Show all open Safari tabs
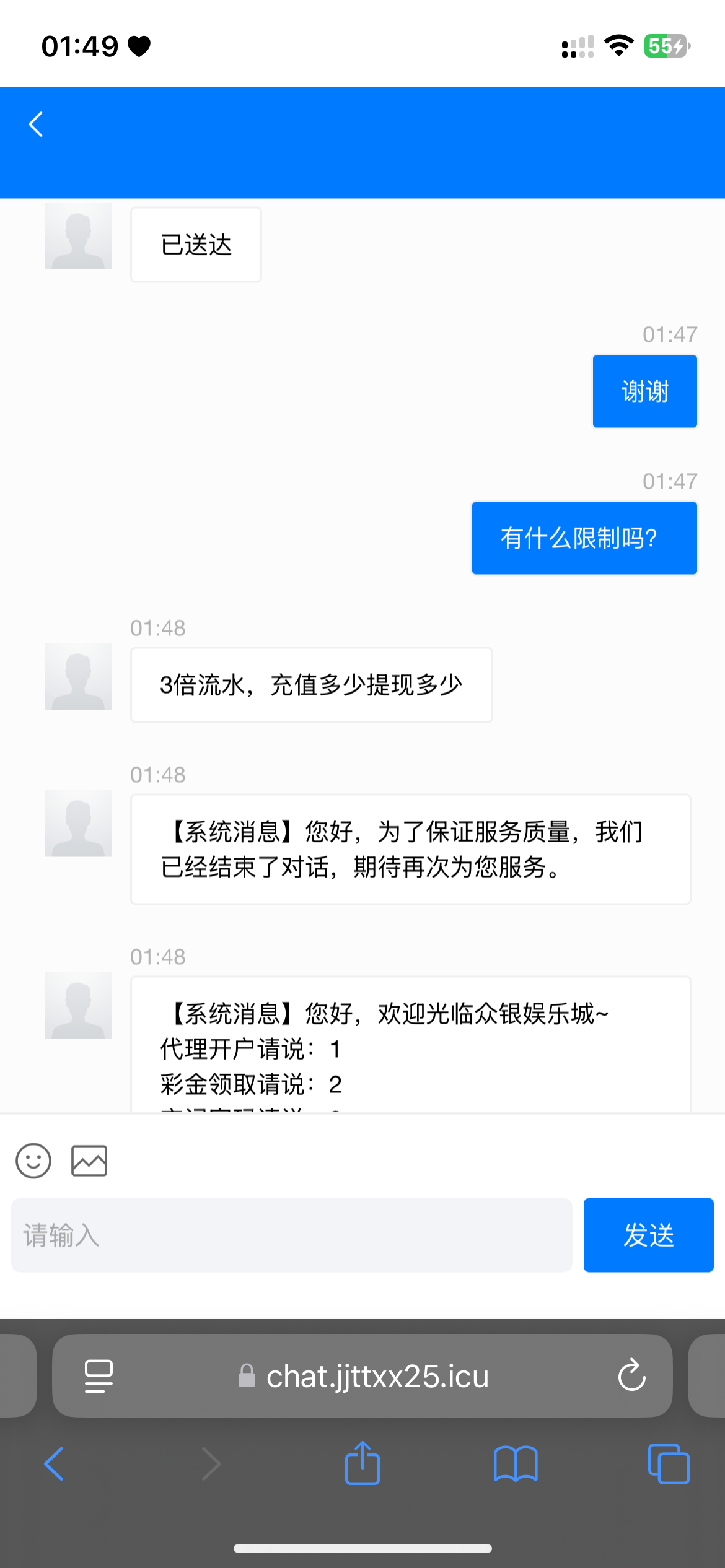Screen dimensions: 725x1568 tap(668, 1464)
